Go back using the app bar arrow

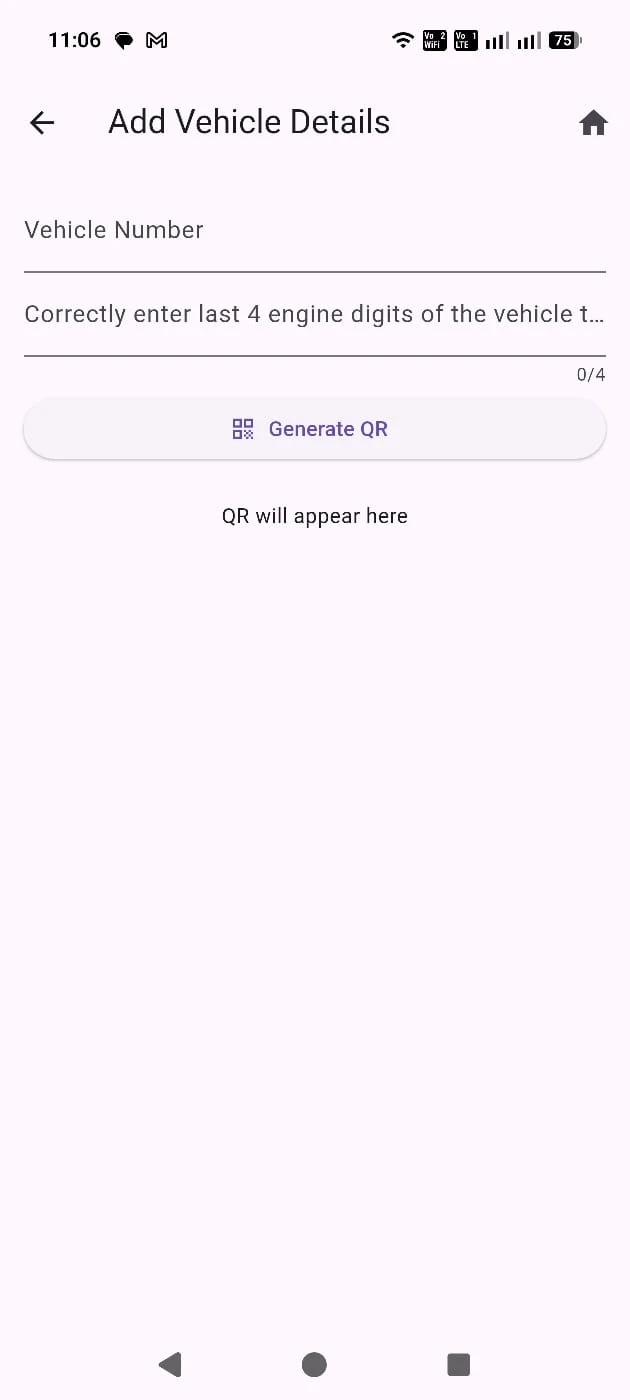[42, 123]
